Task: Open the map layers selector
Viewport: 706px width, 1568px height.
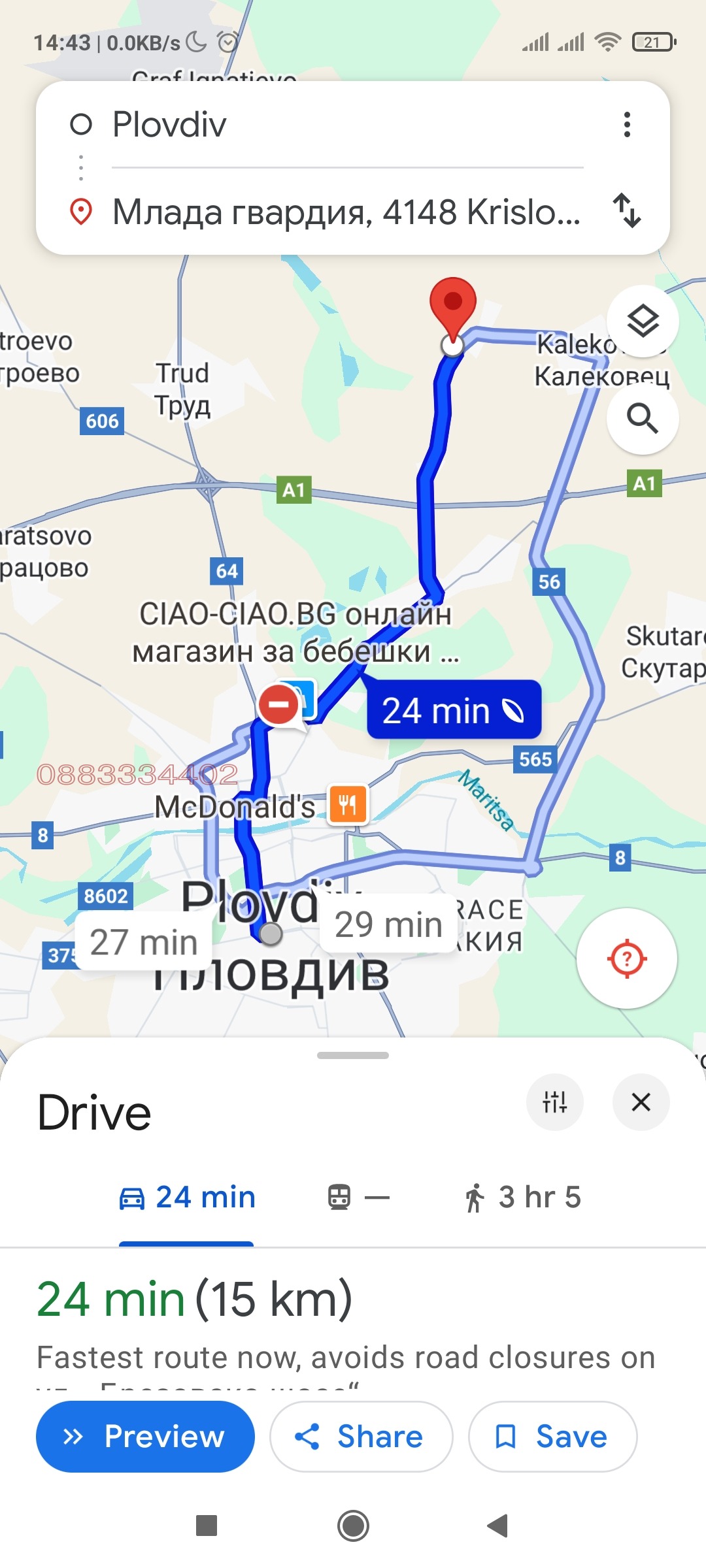Action: [643, 321]
